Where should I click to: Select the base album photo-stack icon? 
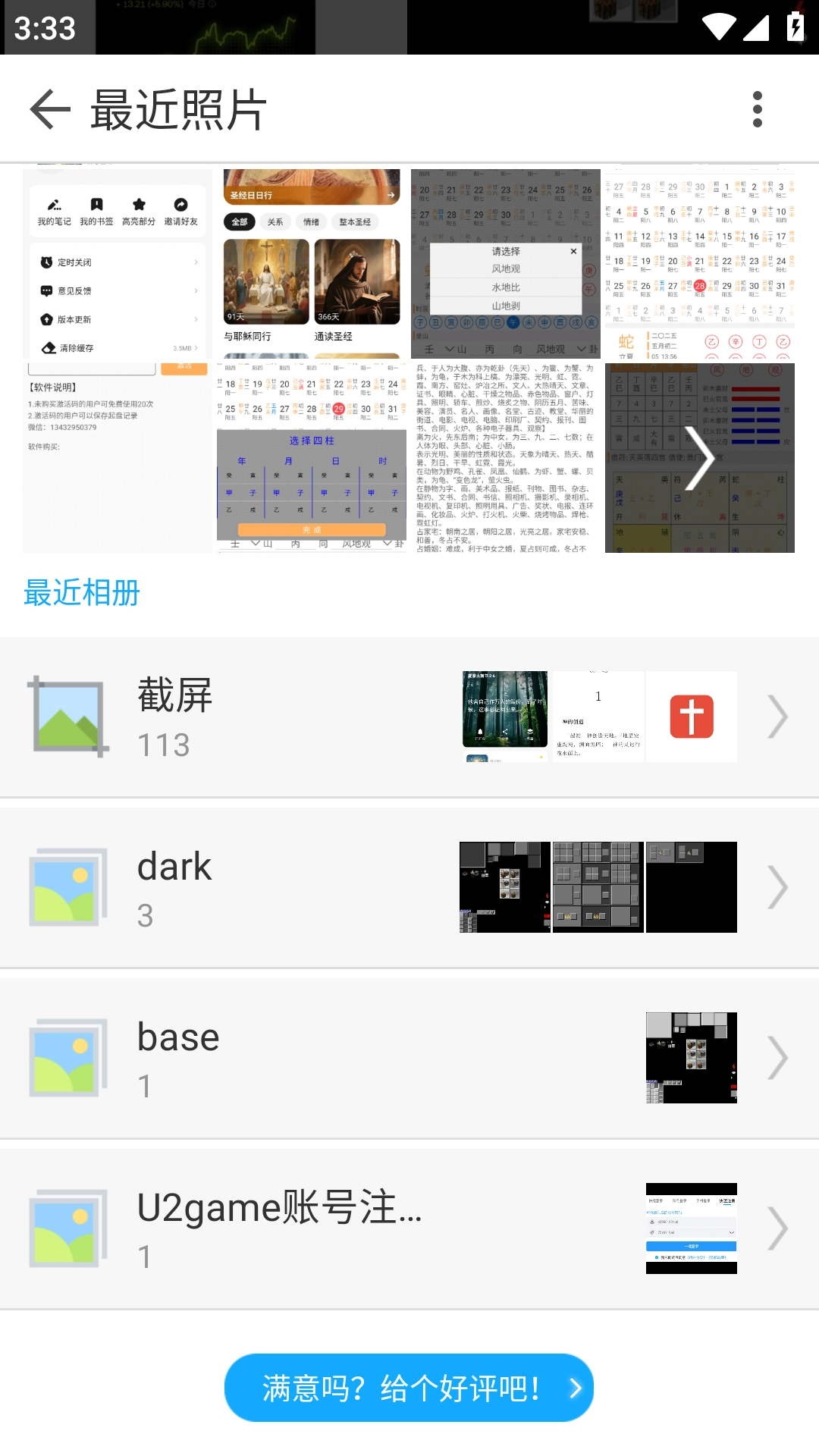pos(67,1056)
